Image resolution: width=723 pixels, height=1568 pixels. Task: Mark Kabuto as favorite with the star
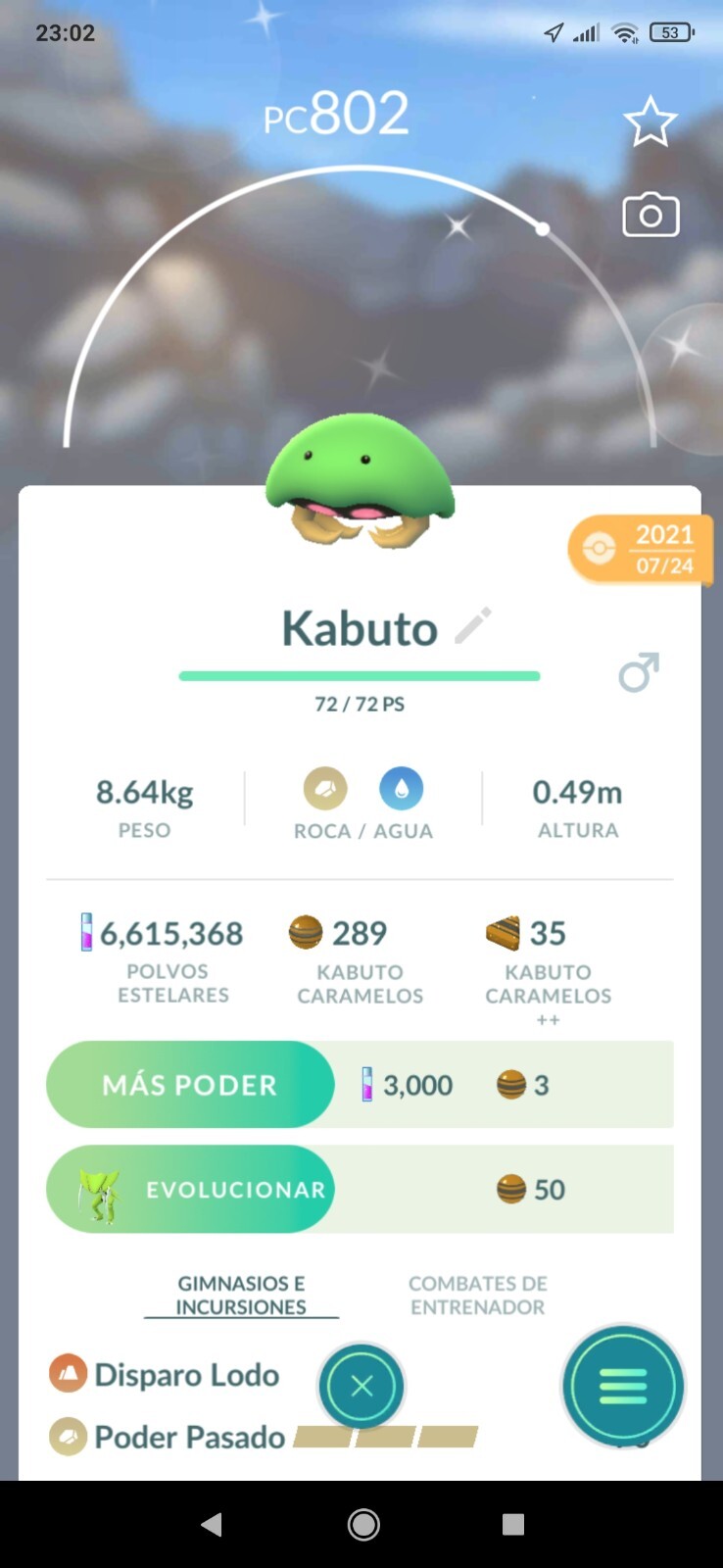650,122
